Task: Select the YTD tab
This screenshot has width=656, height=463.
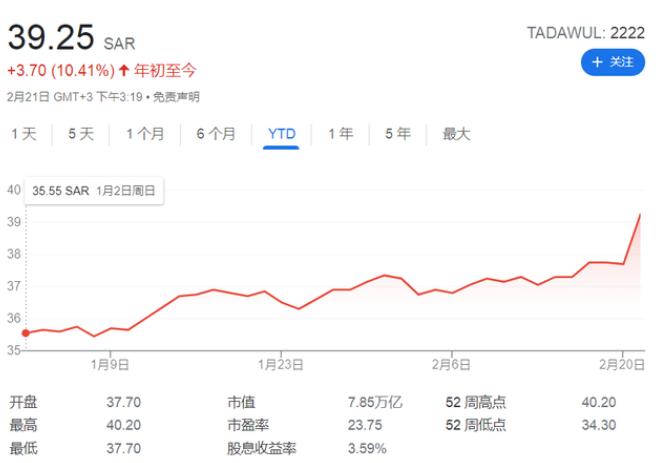Action: click(x=282, y=134)
